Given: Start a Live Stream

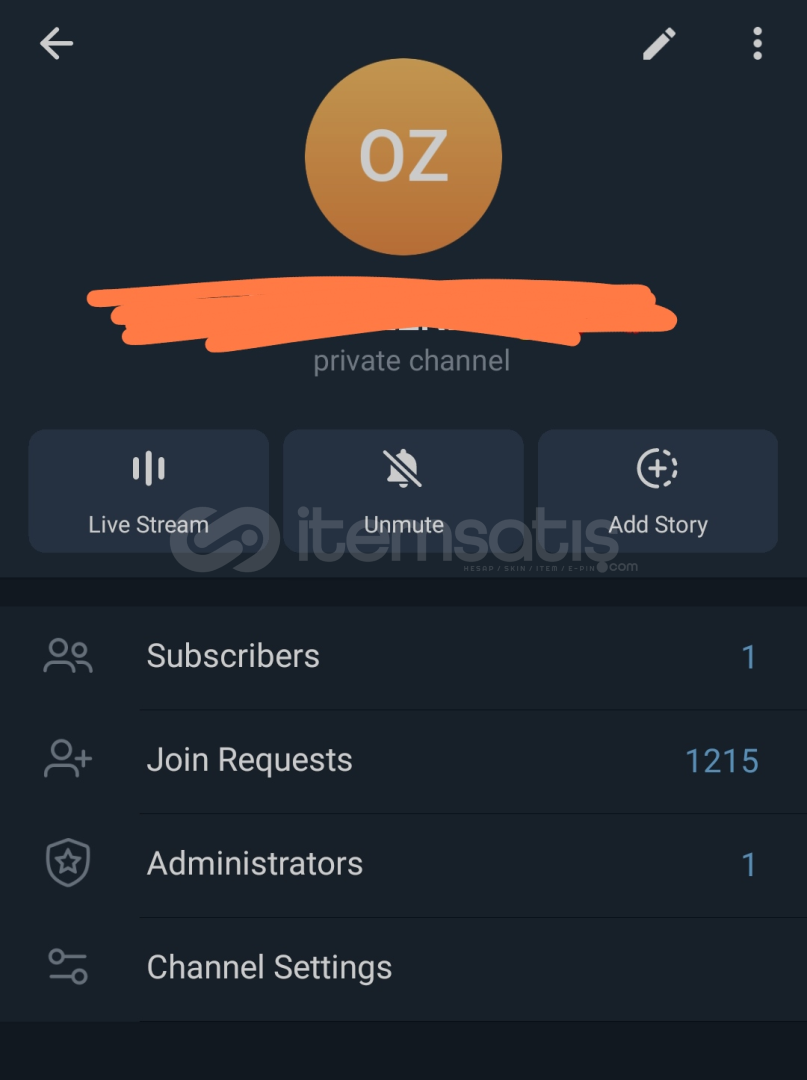Looking at the screenshot, I should point(148,491).
